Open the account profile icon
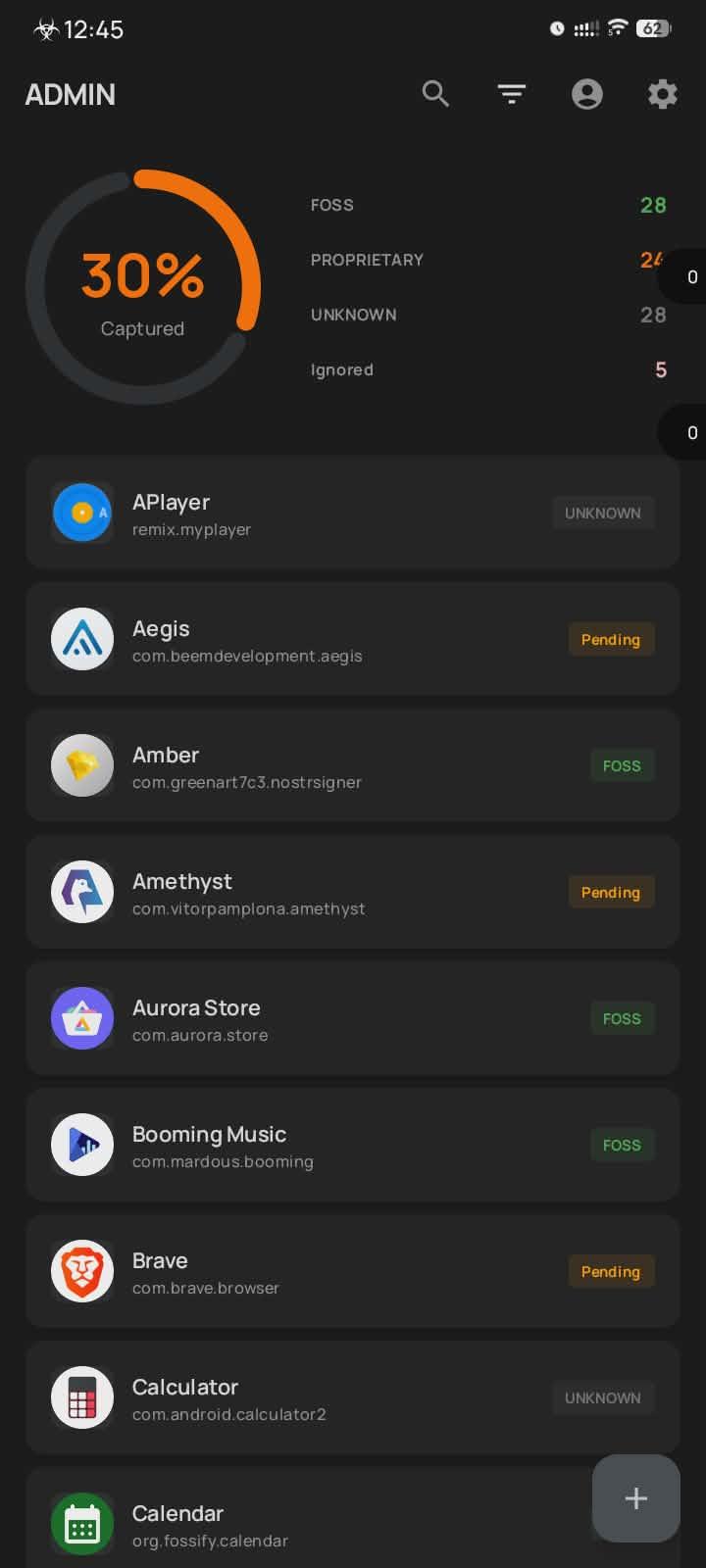The width and height of the screenshot is (706, 1568). pyautogui.click(x=587, y=94)
